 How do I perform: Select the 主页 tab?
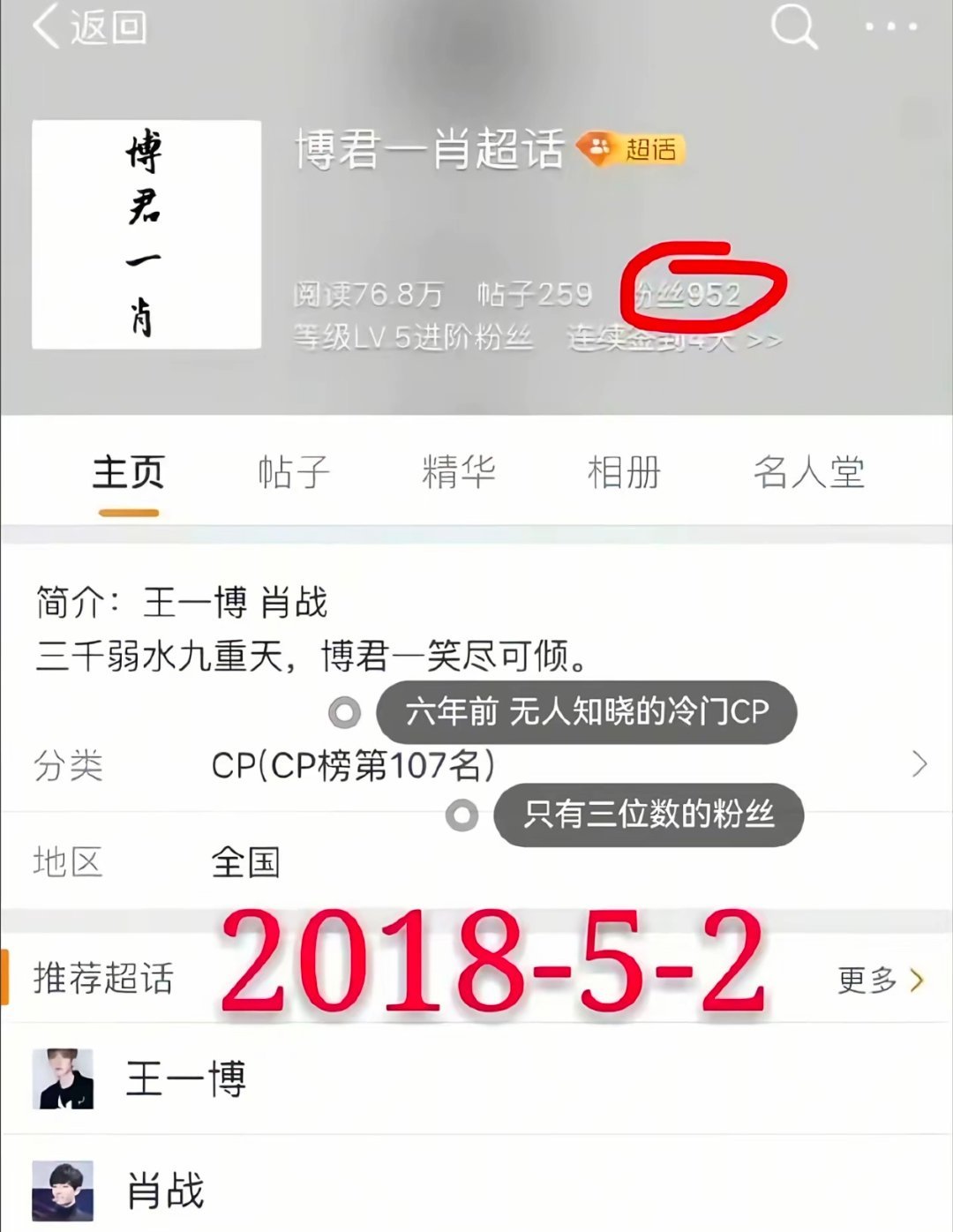click(x=129, y=472)
